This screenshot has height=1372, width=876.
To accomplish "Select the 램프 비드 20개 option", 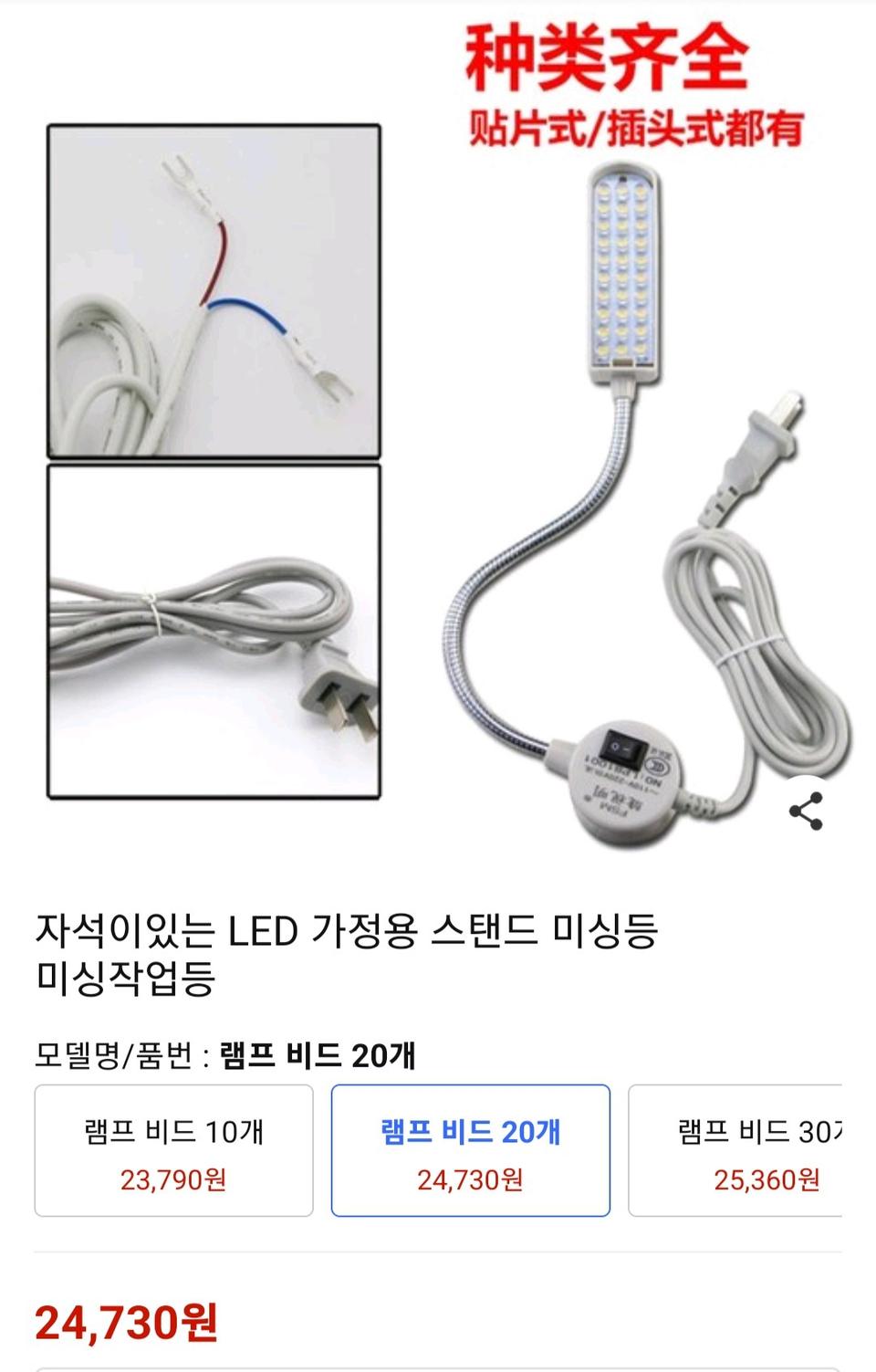I will point(470,1150).
